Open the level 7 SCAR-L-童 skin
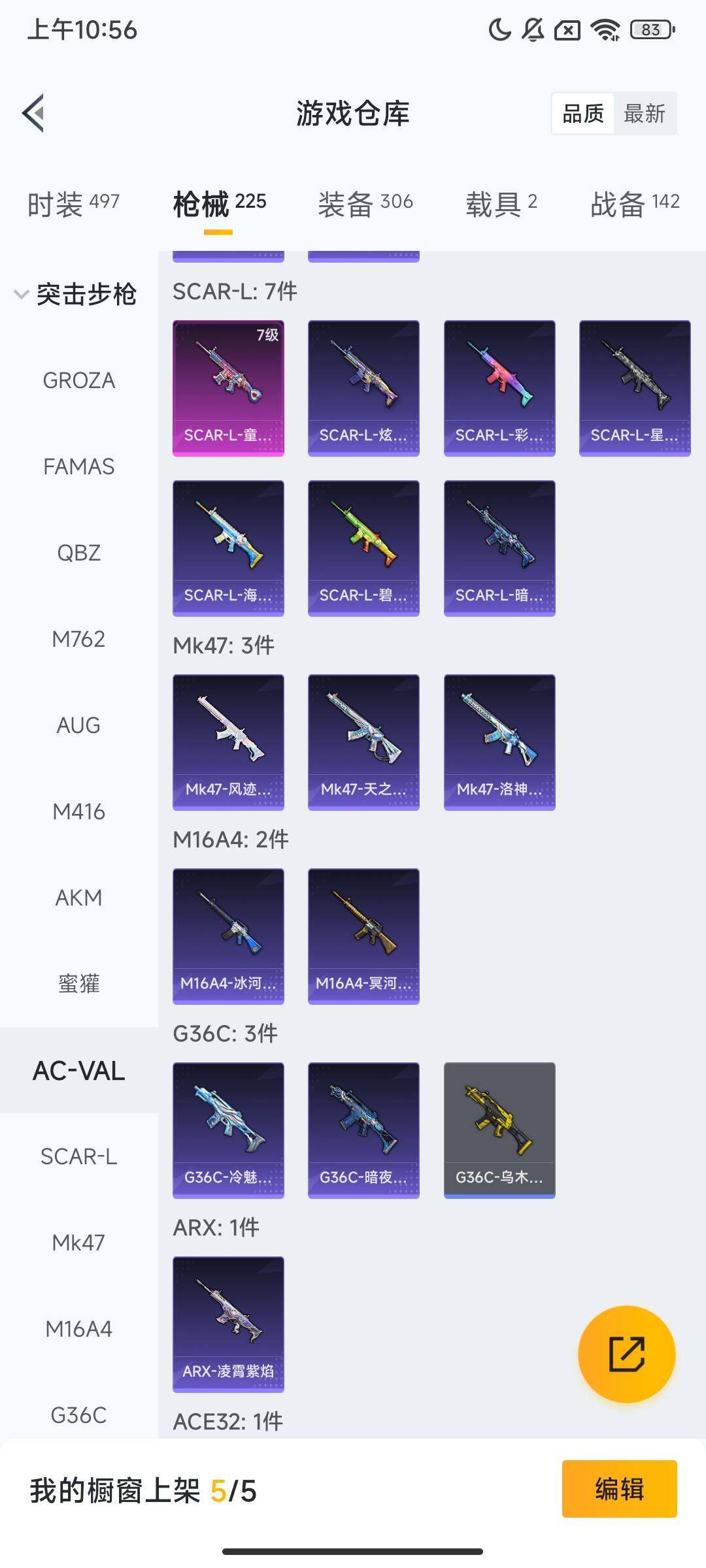706x1568 pixels. coord(228,388)
